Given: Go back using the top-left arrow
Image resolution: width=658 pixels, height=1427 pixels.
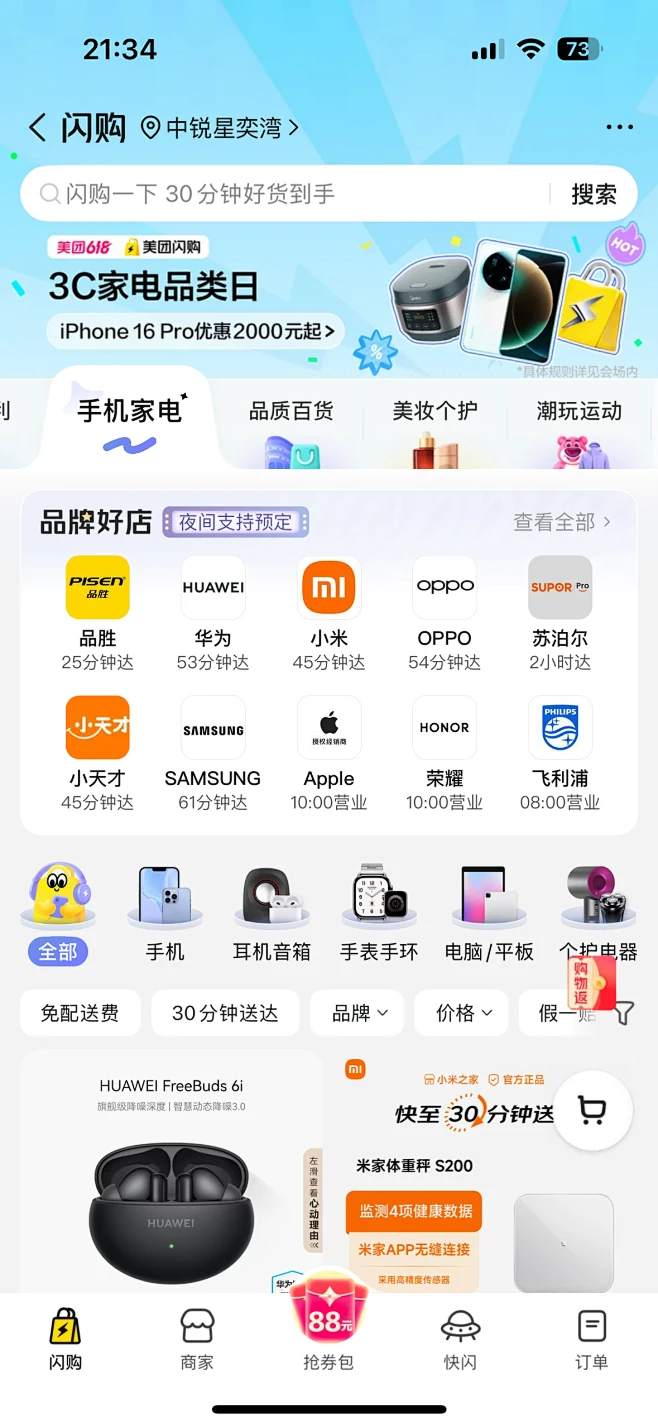Looking at the screenshot, I should 38,128.
